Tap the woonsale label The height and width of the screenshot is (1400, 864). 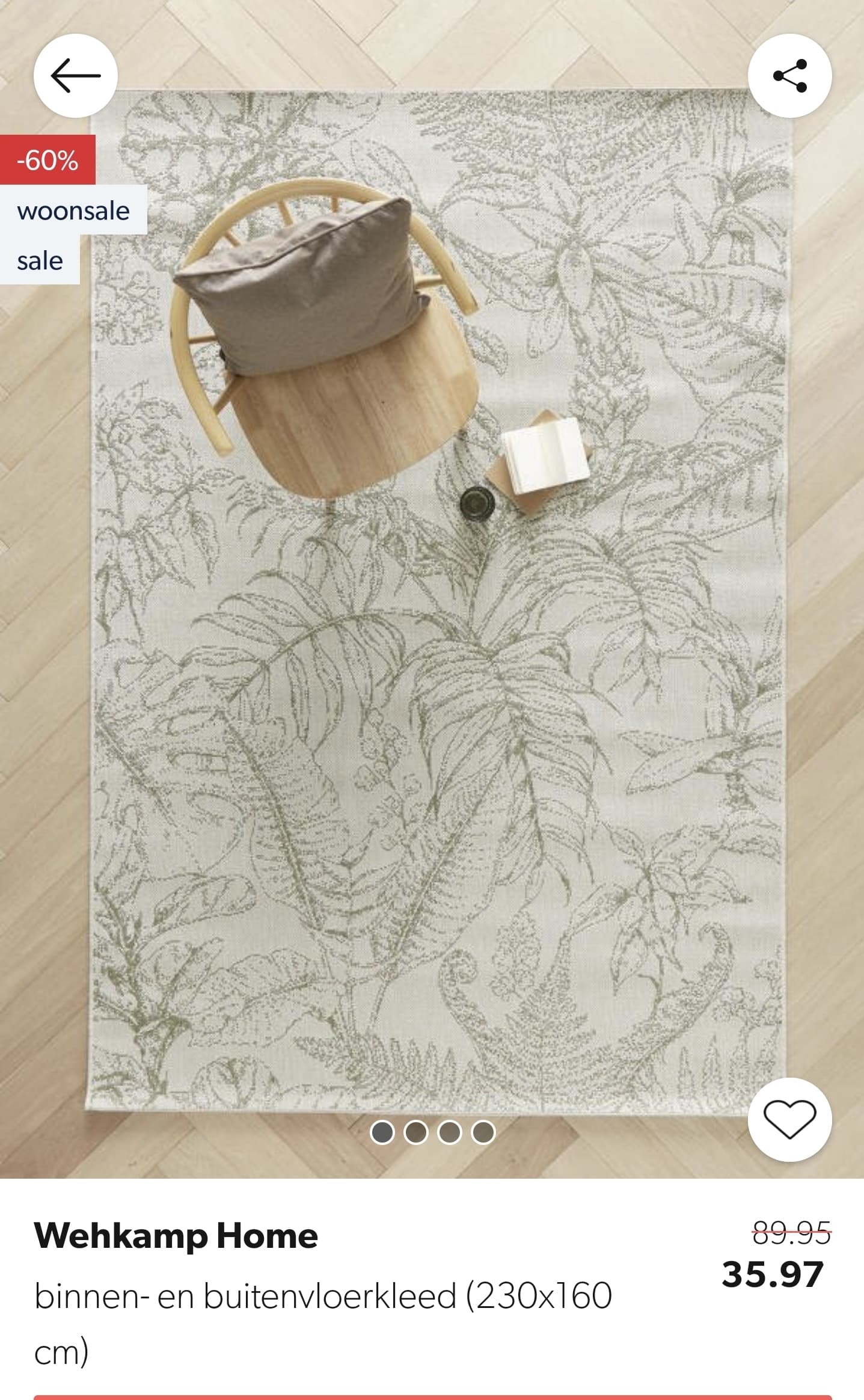point(73,210)
